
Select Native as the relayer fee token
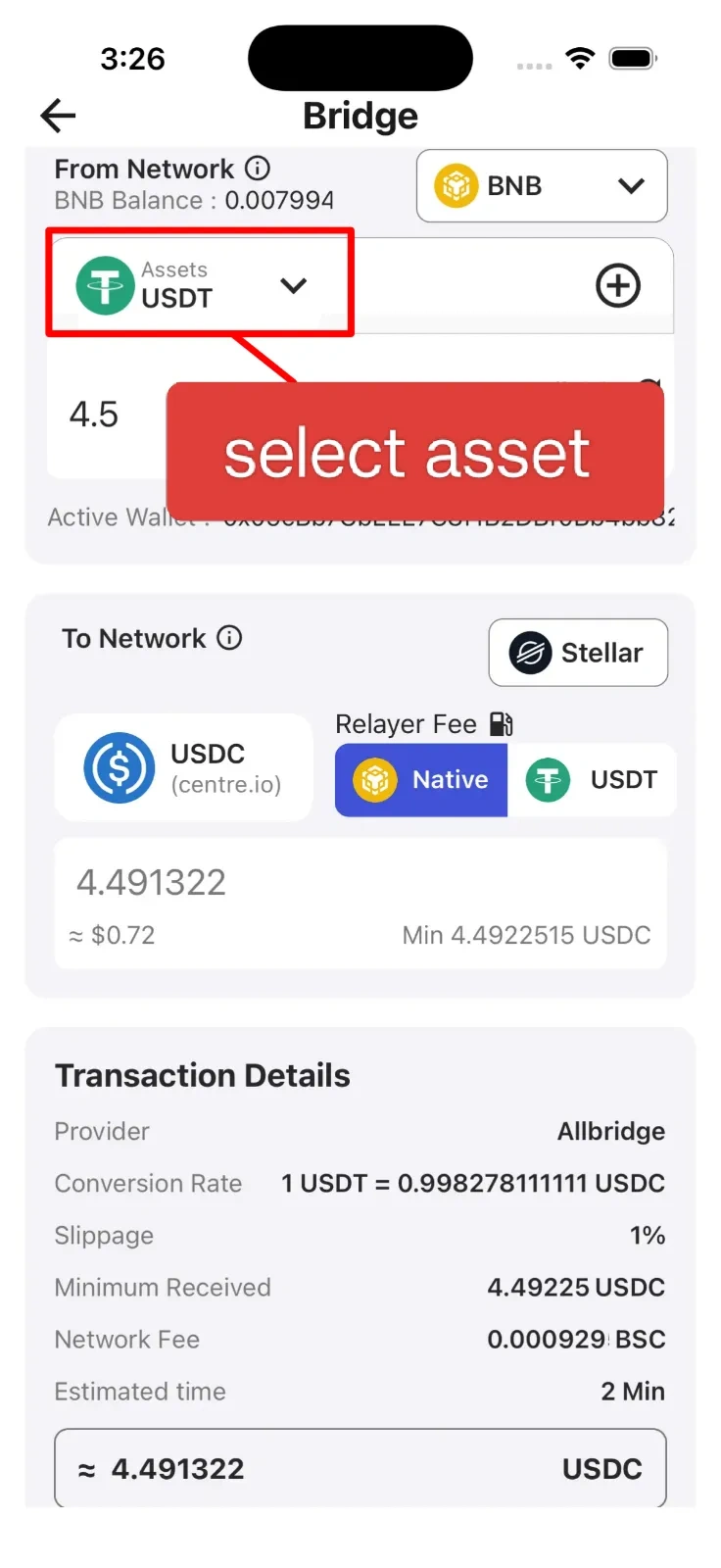tap(420, 780)
